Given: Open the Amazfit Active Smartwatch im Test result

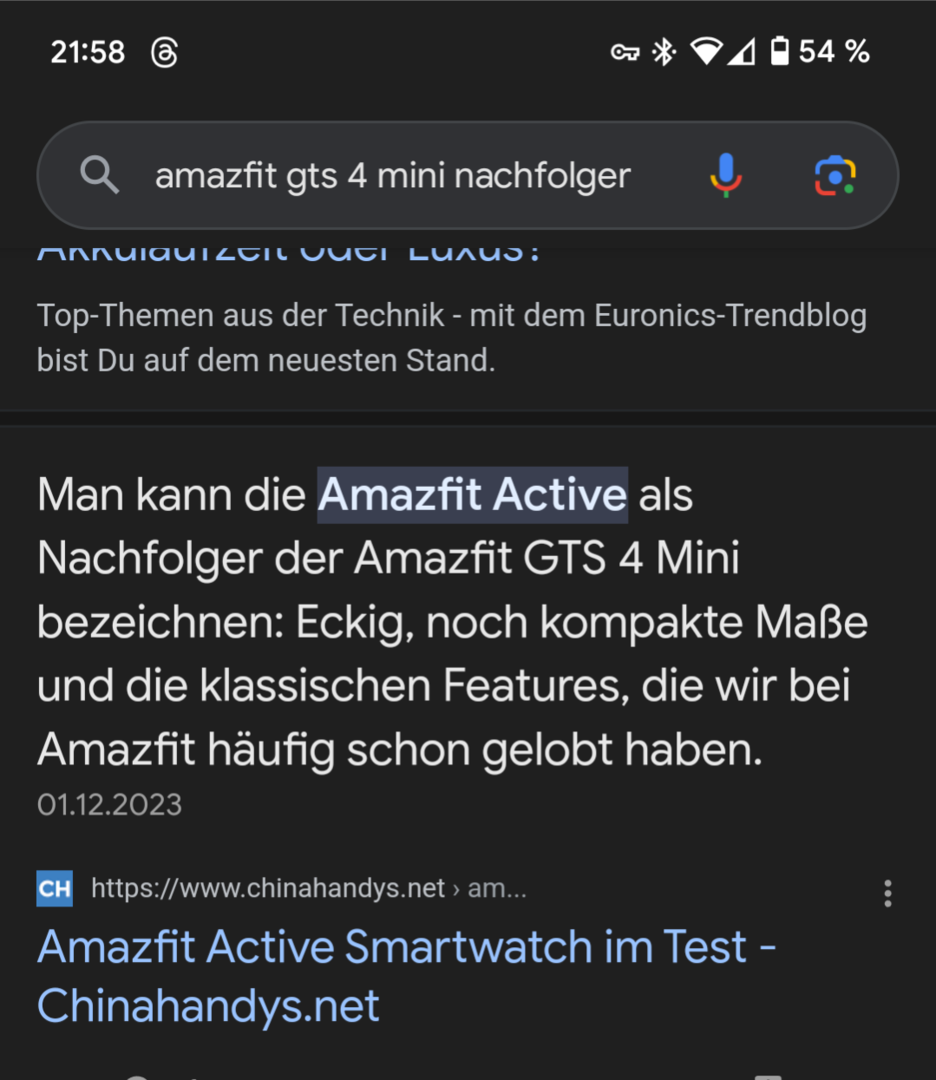Looking at the screenshot, I should tap(406, 975).
